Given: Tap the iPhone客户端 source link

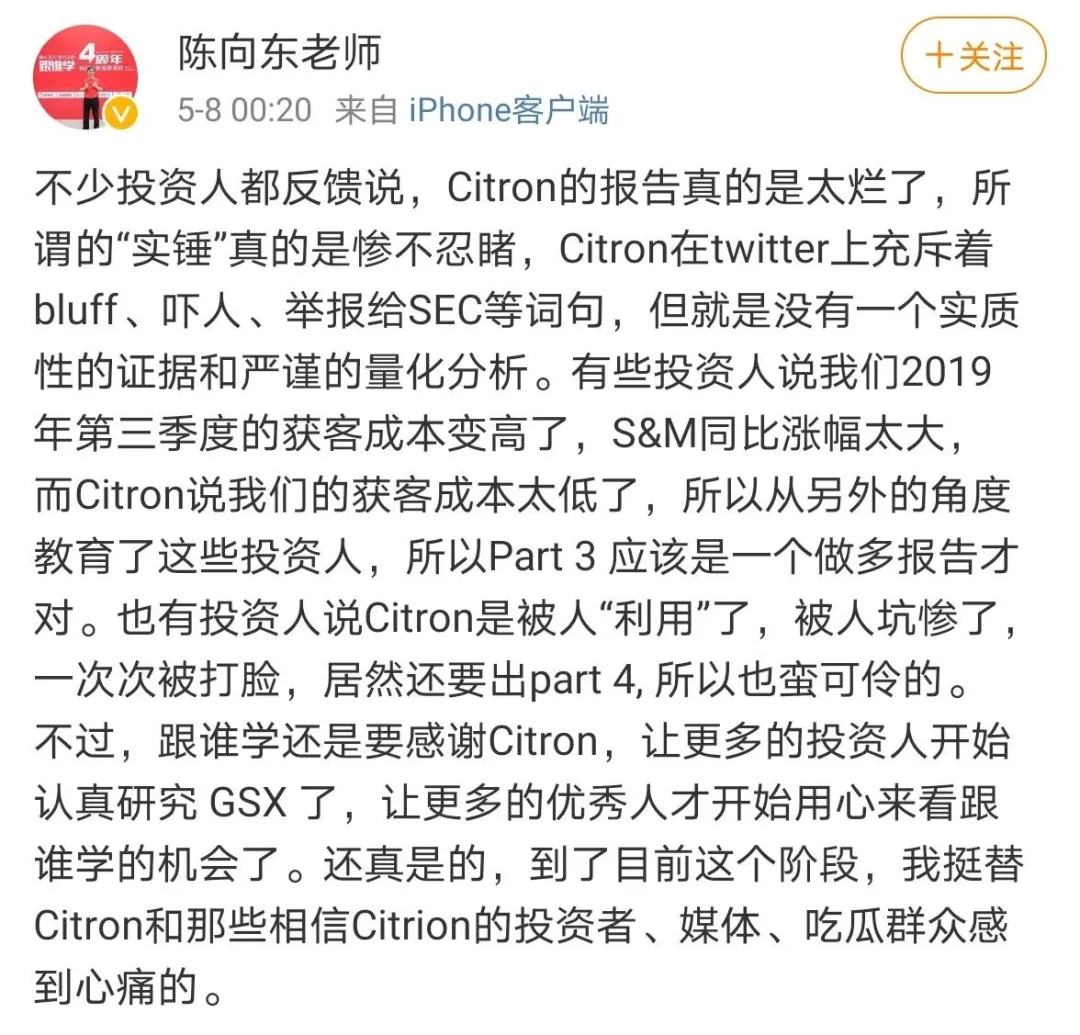Looking at the screenshot, I should (508, 109).
